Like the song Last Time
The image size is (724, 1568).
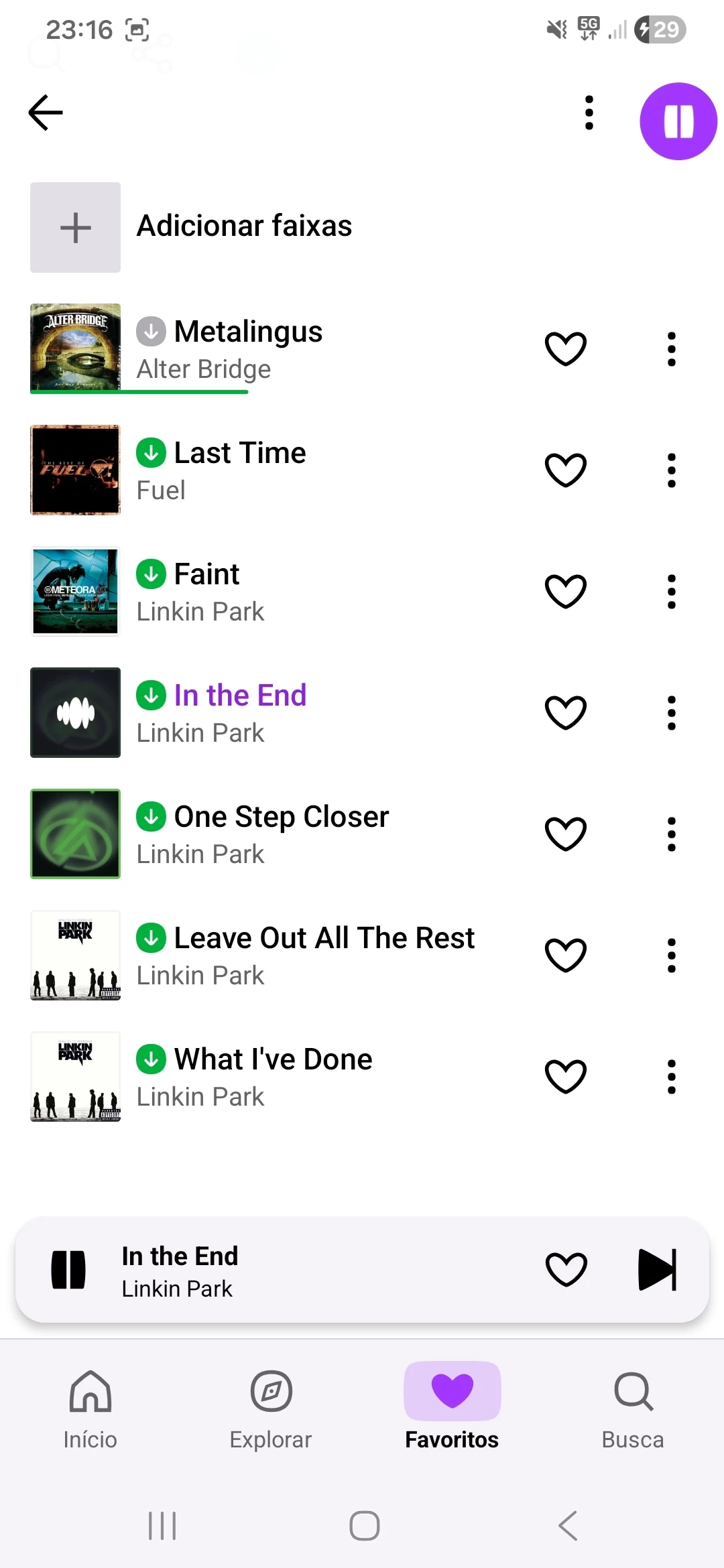566,470
